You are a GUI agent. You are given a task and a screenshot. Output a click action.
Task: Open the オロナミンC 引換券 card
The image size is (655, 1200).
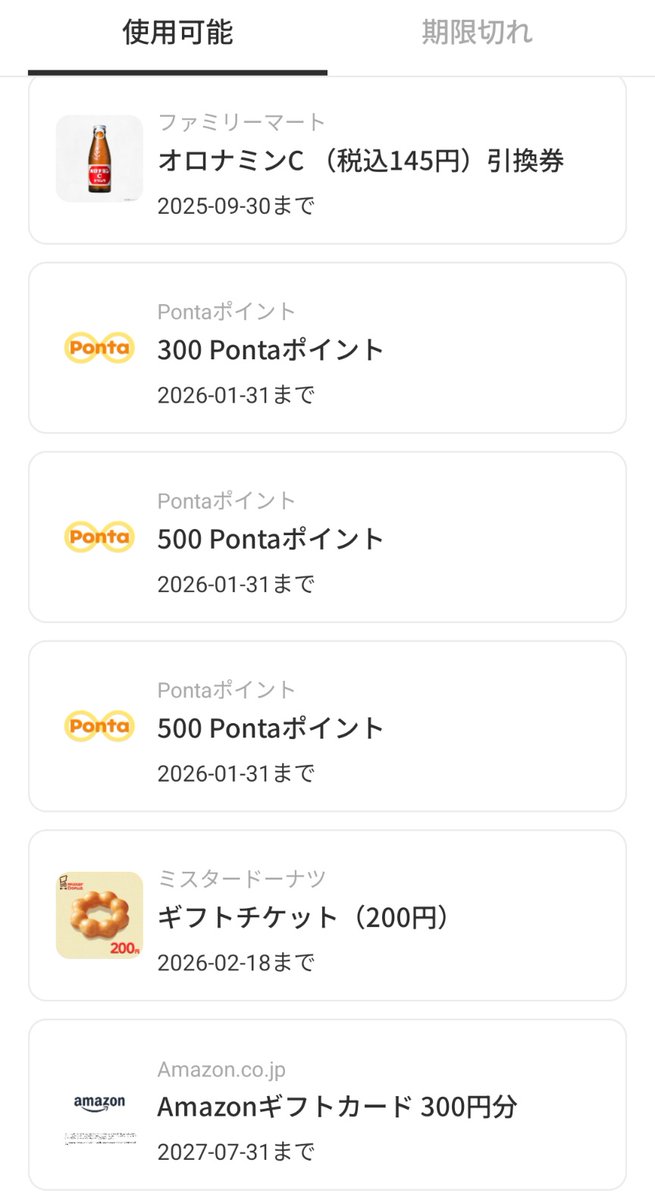pyautogui.click(x=327, y=160)
